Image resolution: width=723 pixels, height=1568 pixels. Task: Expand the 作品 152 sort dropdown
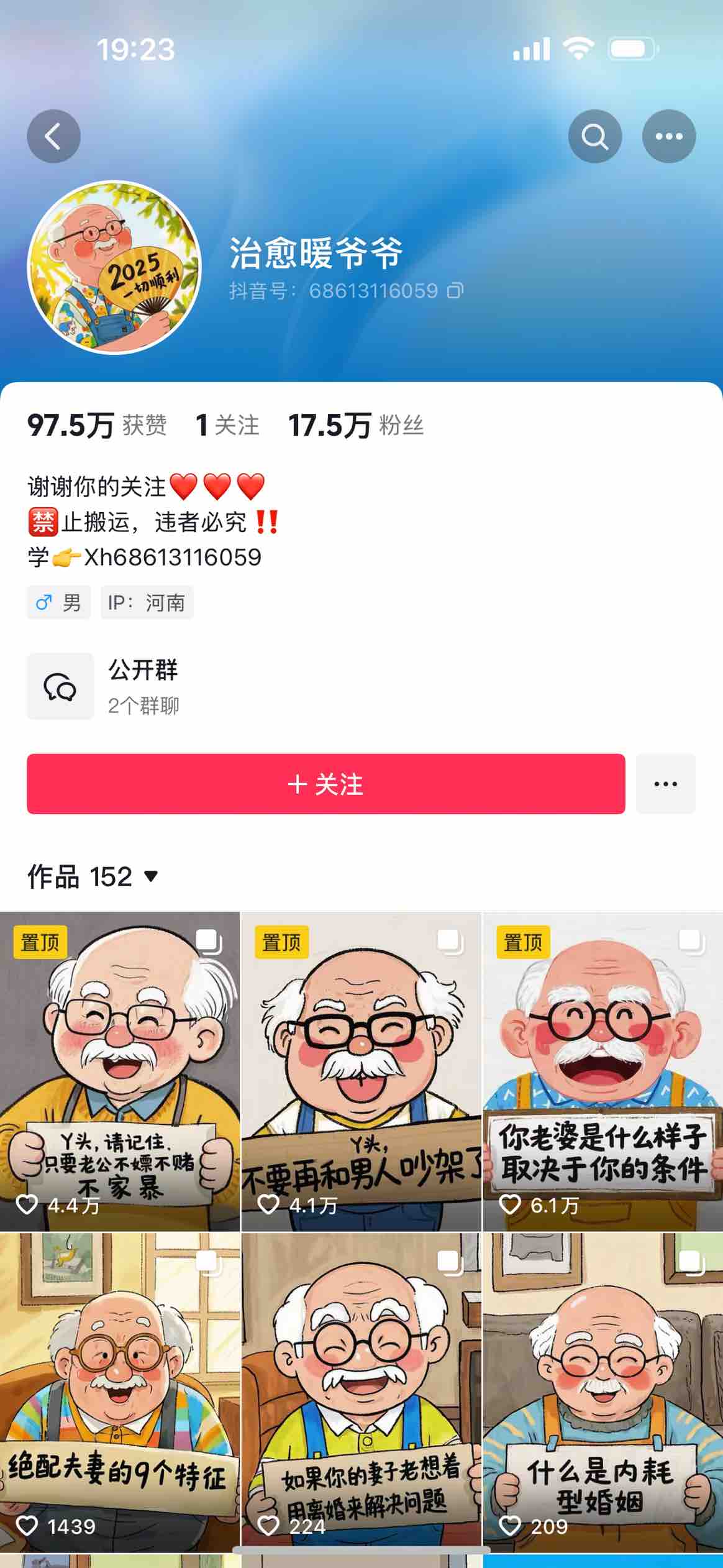(x=93, y=876)
